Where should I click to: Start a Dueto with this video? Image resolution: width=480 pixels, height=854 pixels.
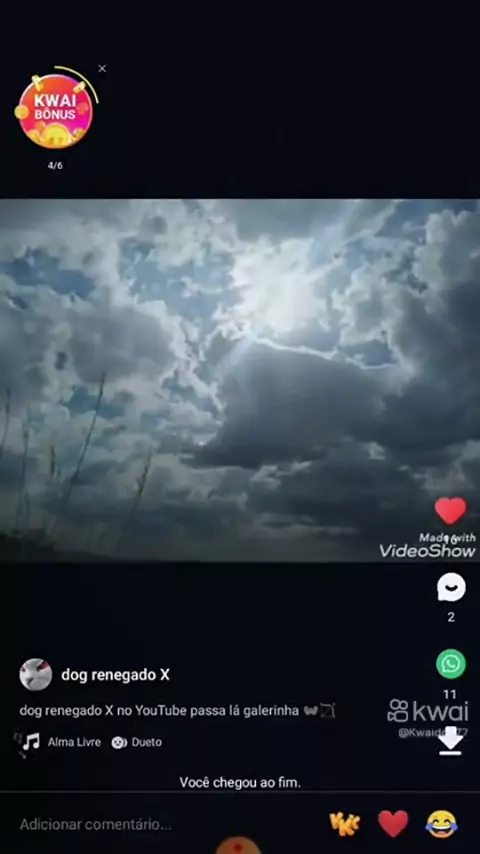tap(137, 742)
